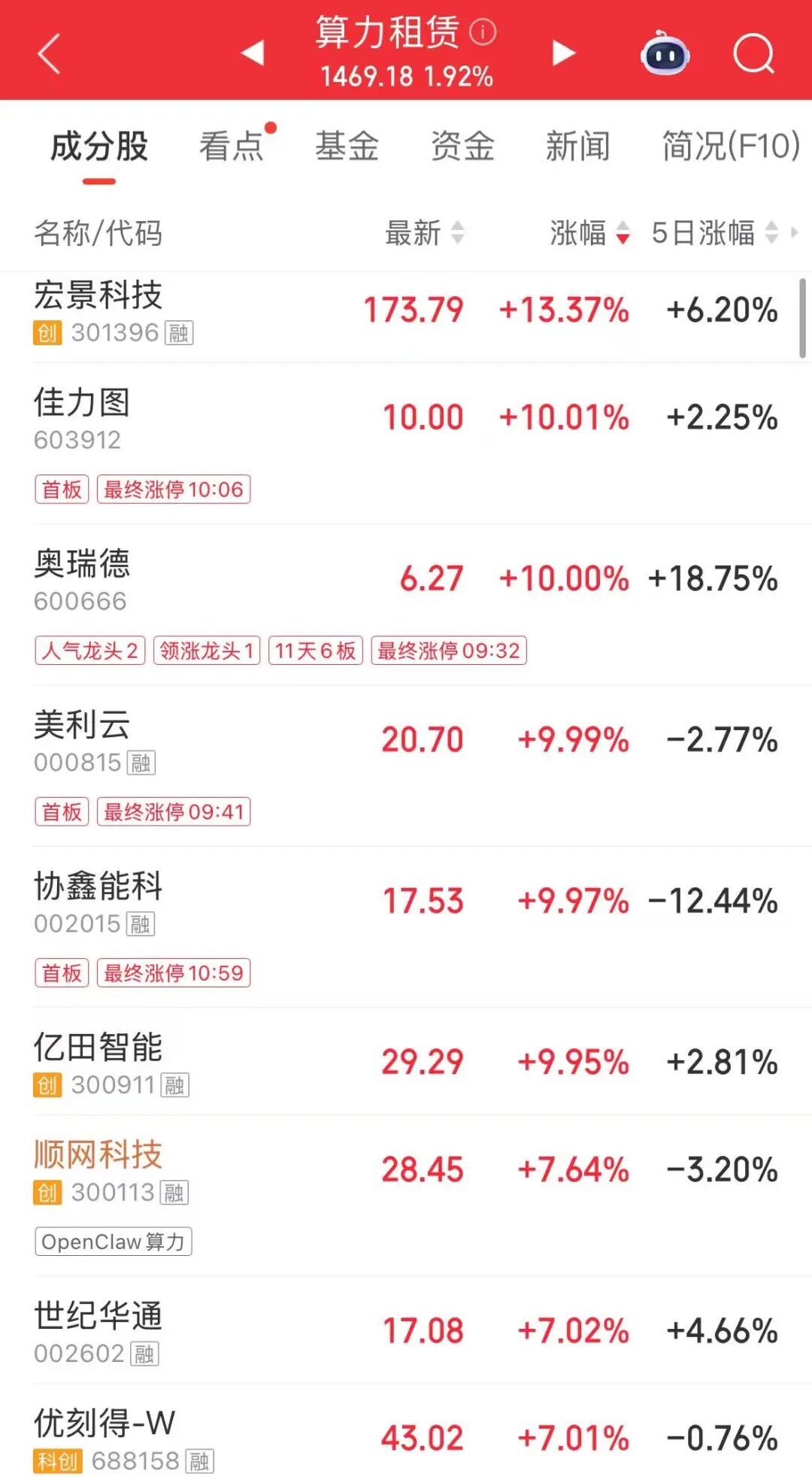
Task: Open the 资金 tab
Action: (x=462, y=146)
